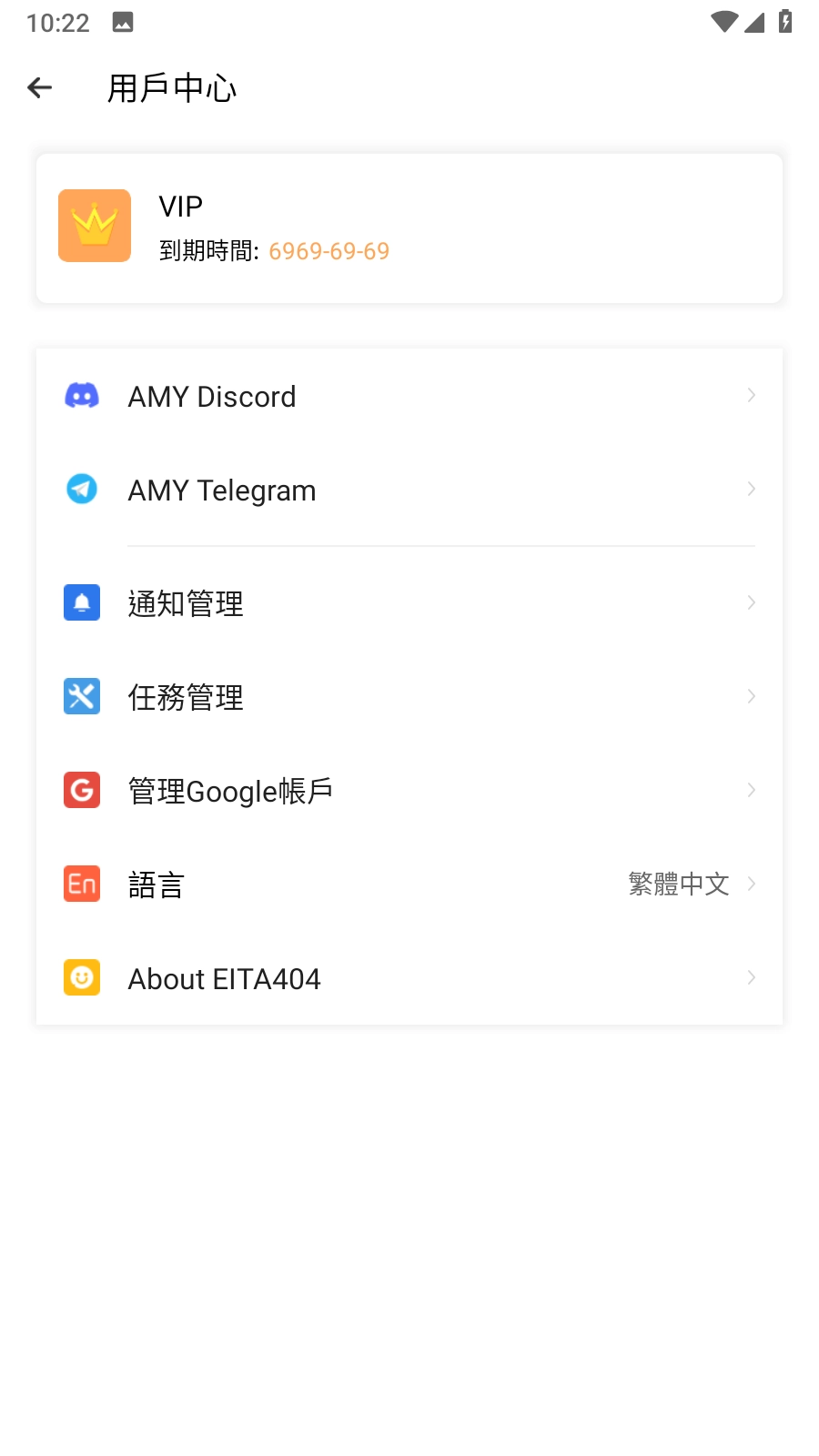This screenshot has width=819, height=1456.
Task: Expand the AMY Discord row chevron
Action: click(751, 395)
